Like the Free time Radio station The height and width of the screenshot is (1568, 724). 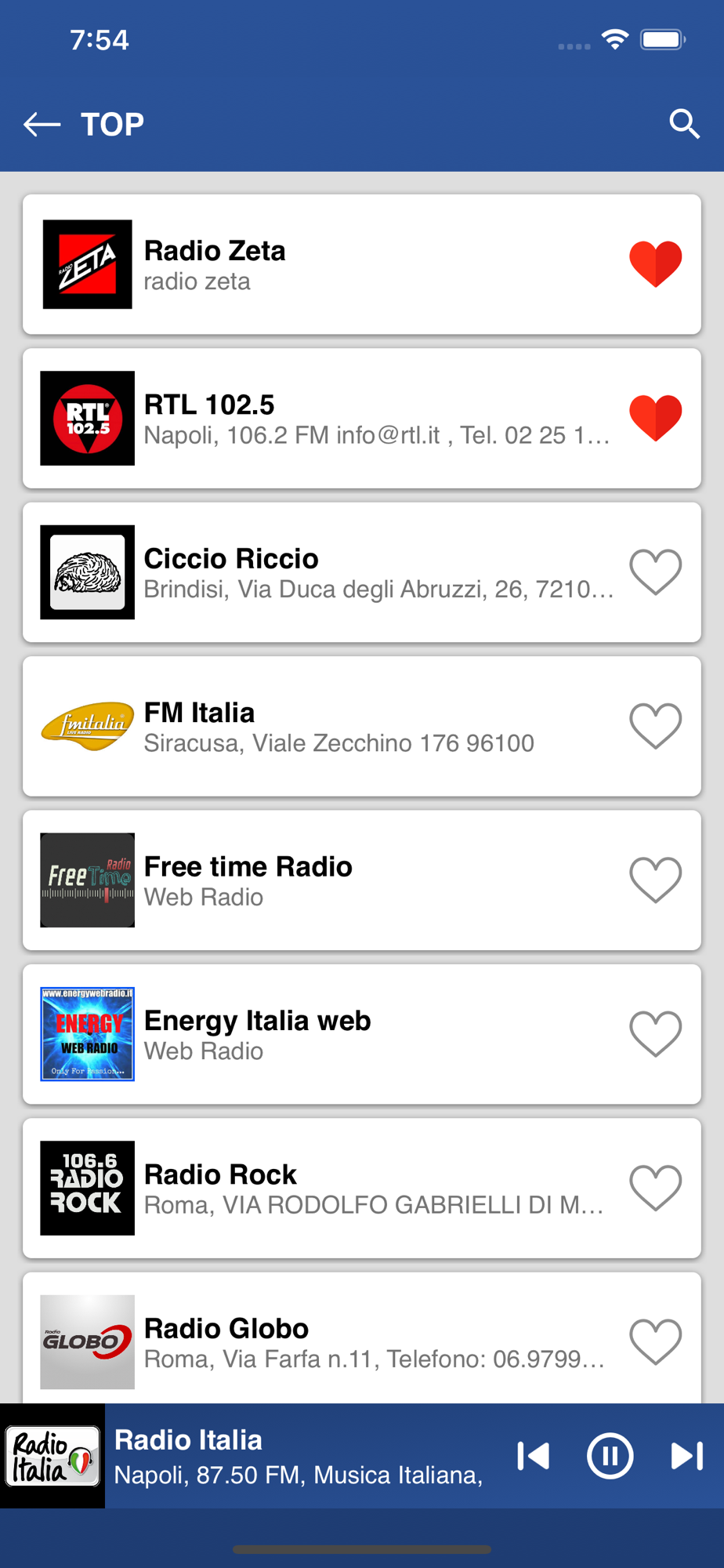pyautogui.click(x=655, y=880)
